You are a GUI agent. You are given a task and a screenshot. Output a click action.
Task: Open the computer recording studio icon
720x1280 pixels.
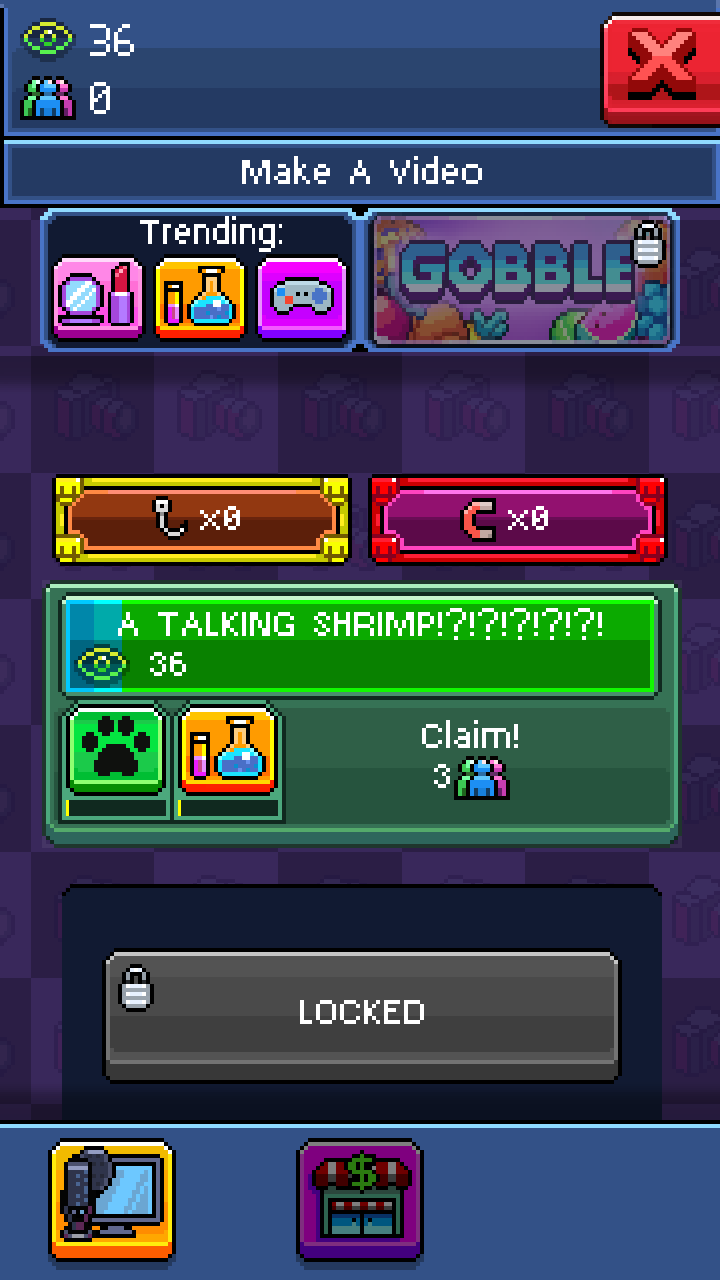click(x=111, y=1201)
